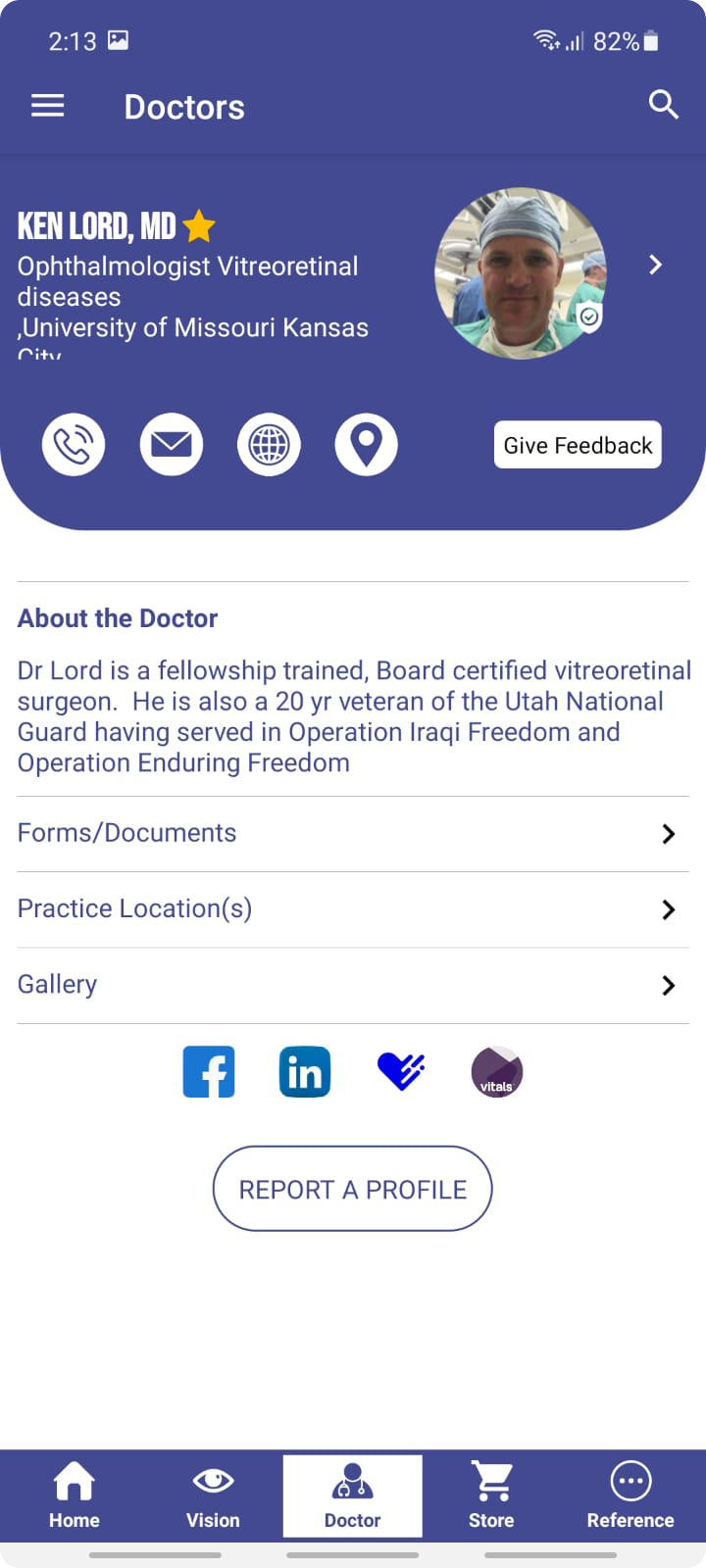706x1568 pixels.
Task: Switch to the Vision tab
Action: click(x=213, y=1495)
